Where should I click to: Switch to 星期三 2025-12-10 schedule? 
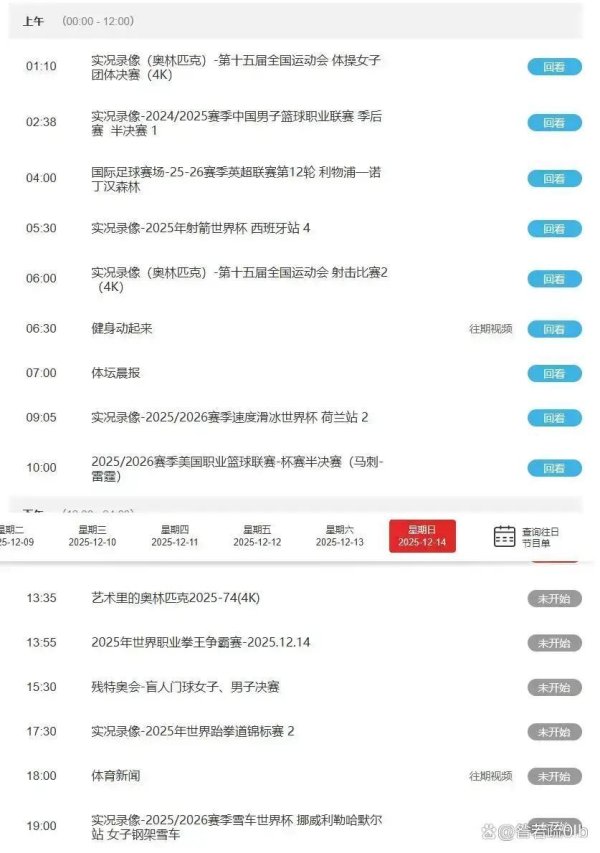tap(93, 536)
